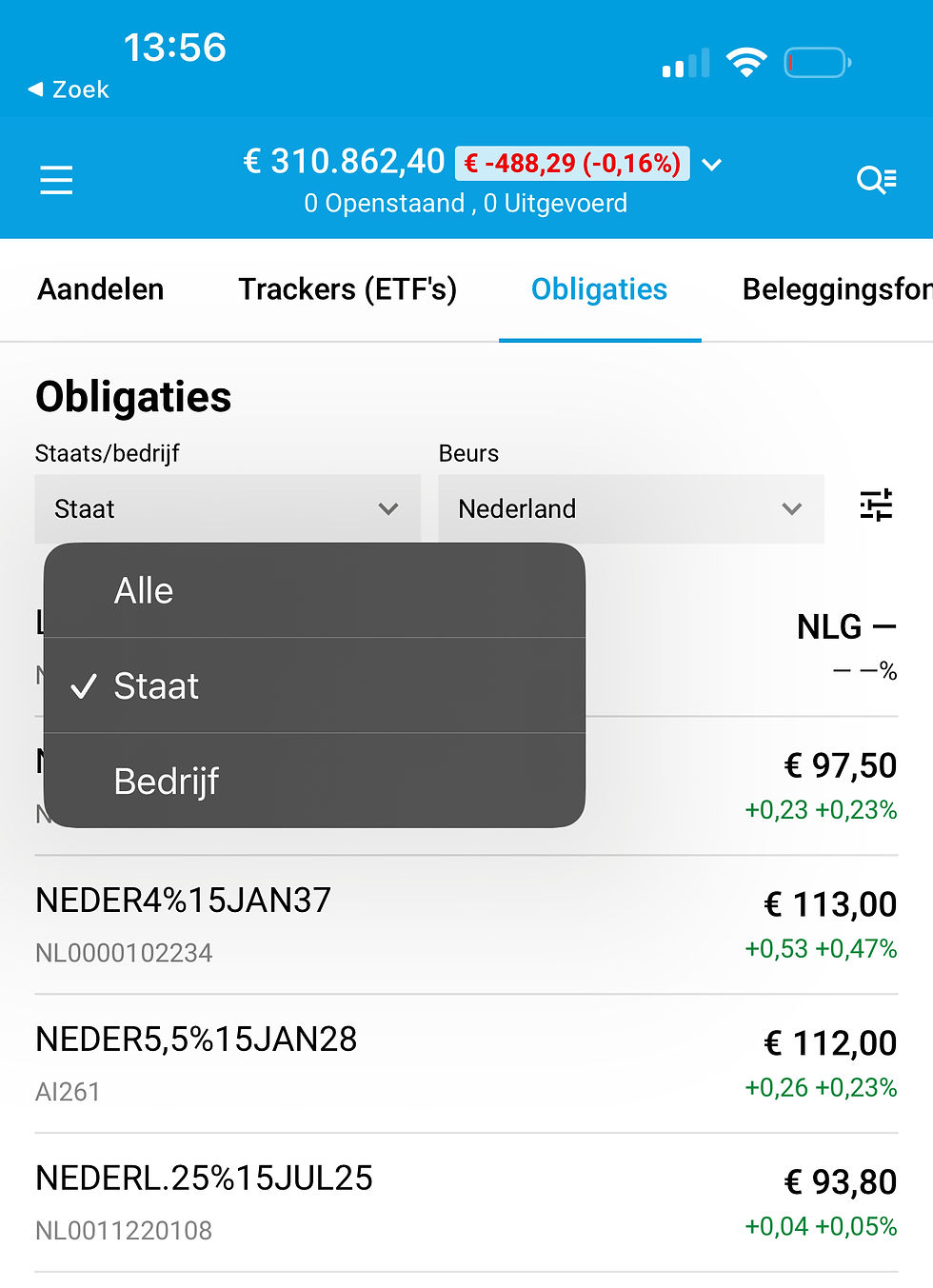933x1288 pixels.
Task: Open the NEDER4%15JAN37 bond
Action: tap(466, 924)
